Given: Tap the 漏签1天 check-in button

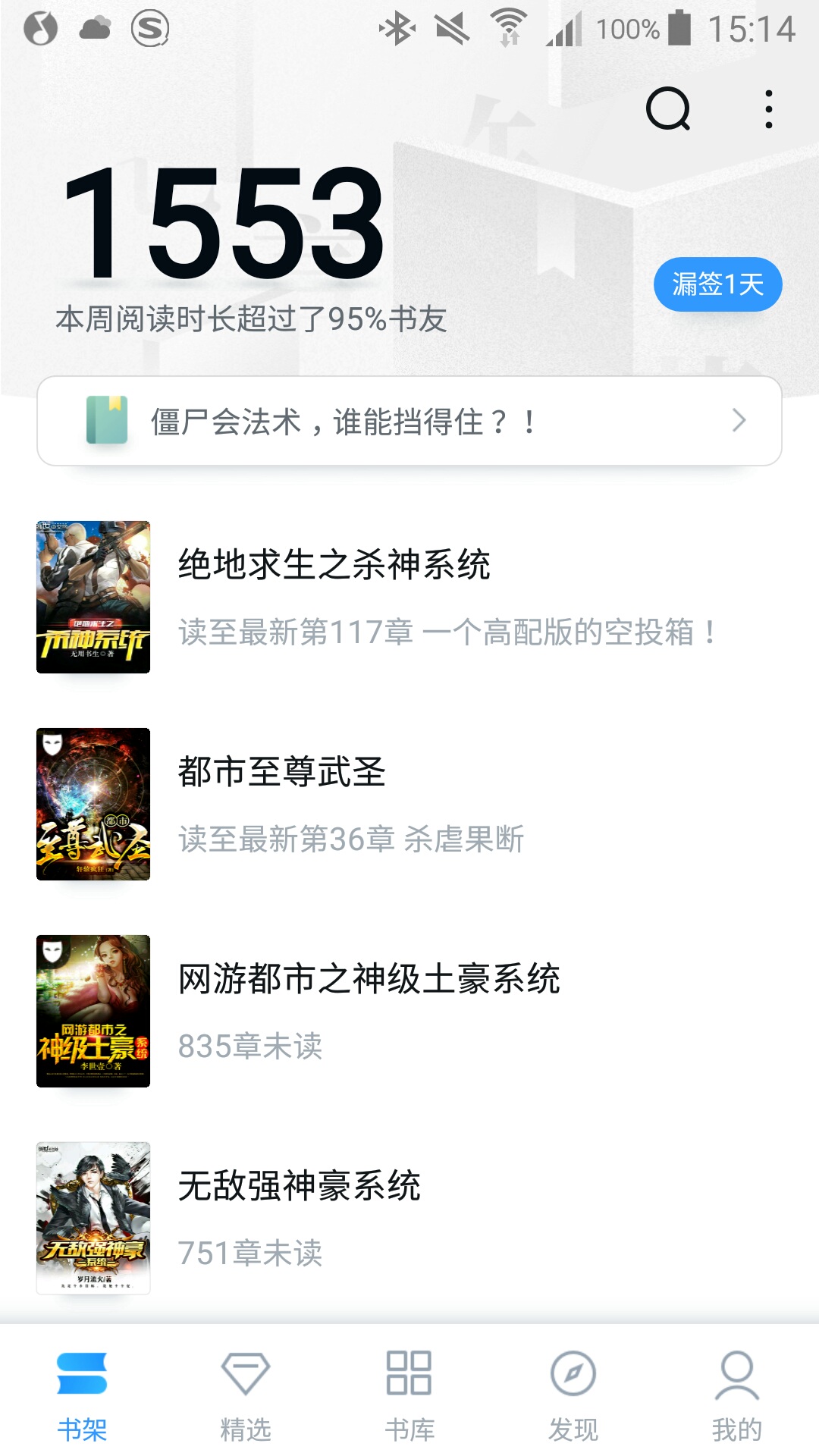Looking at the screenshot, I should coord(717,284).
